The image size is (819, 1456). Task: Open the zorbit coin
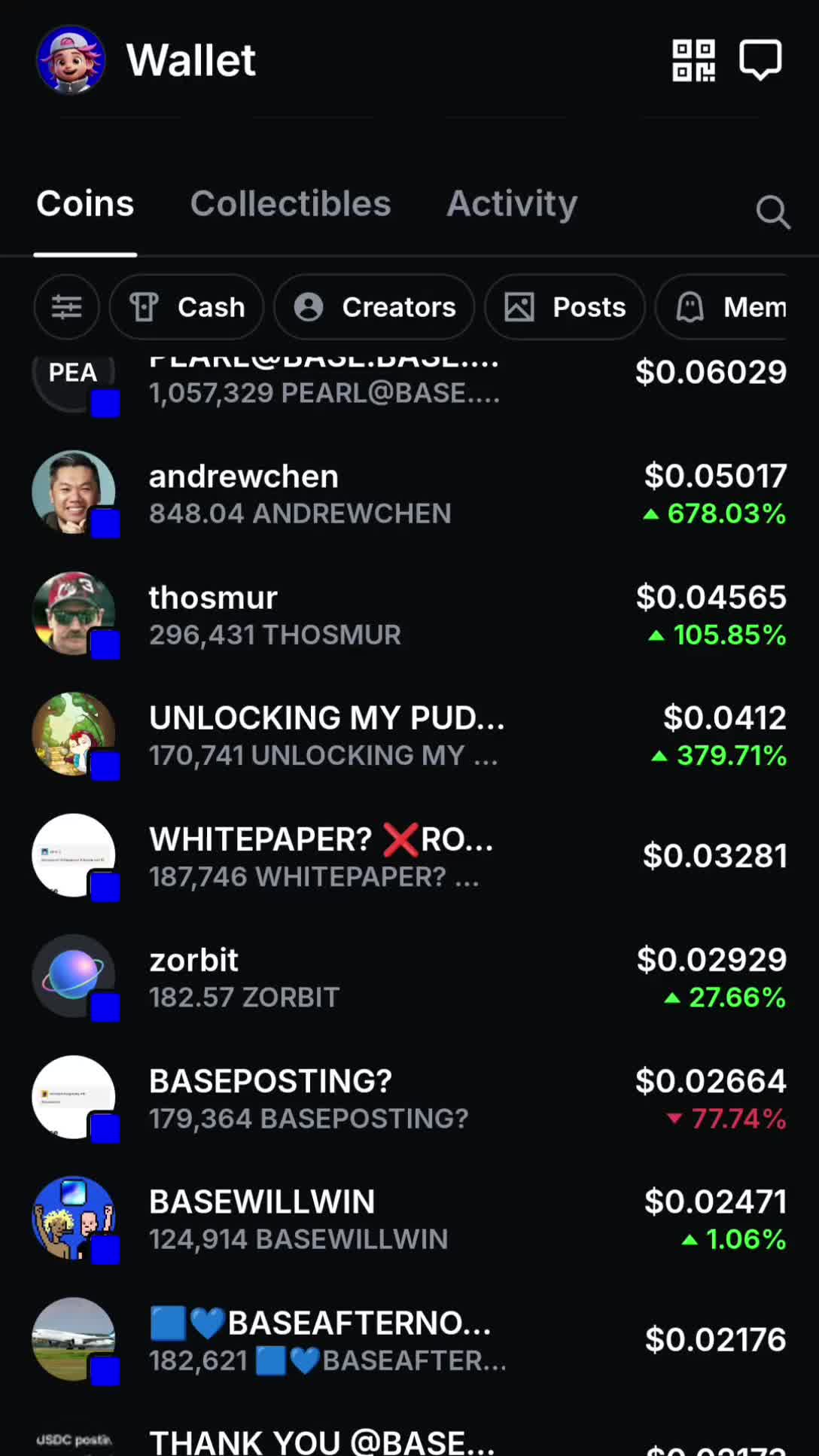409,977
